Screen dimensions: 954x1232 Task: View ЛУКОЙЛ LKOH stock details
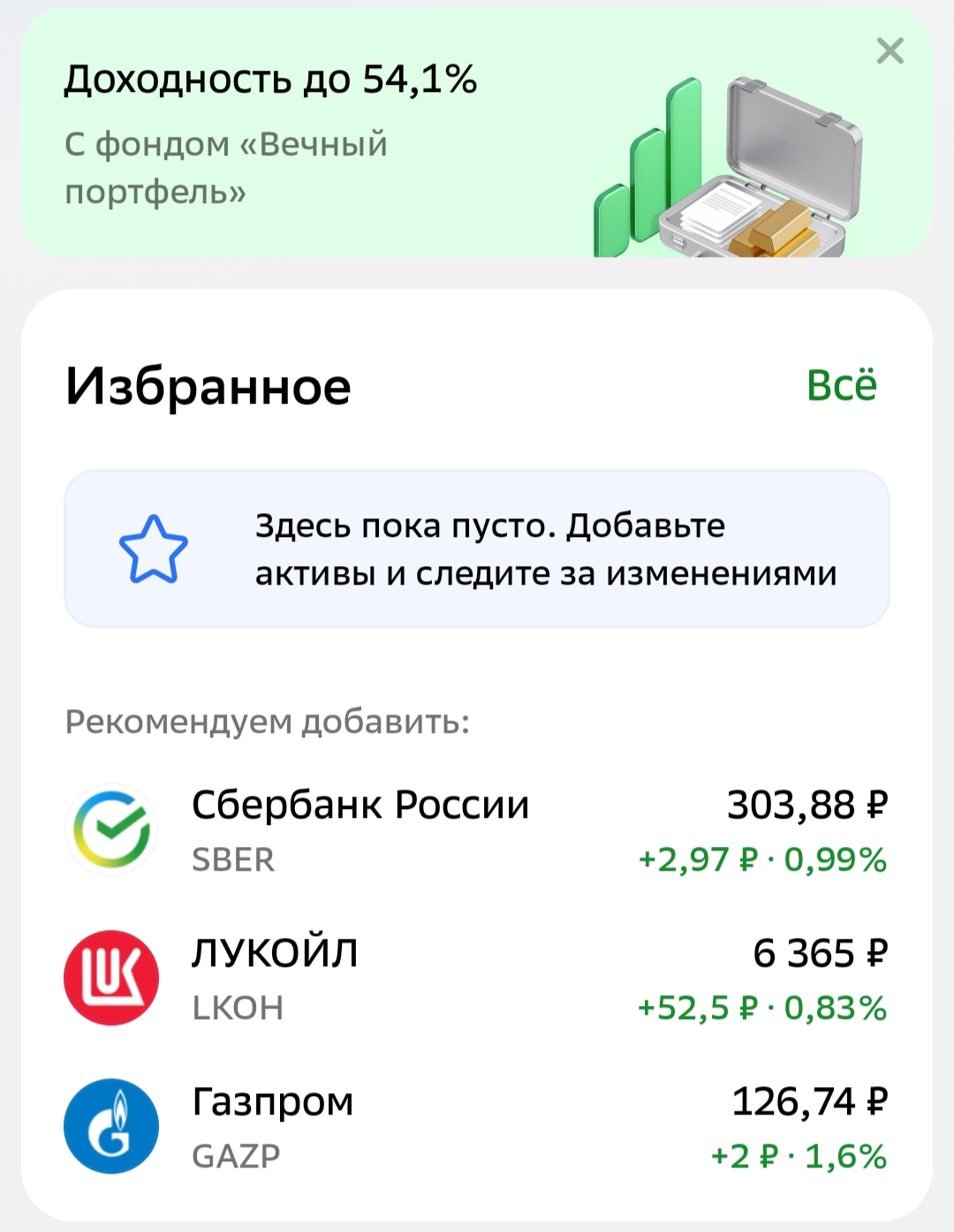click(x=476, y=979)
